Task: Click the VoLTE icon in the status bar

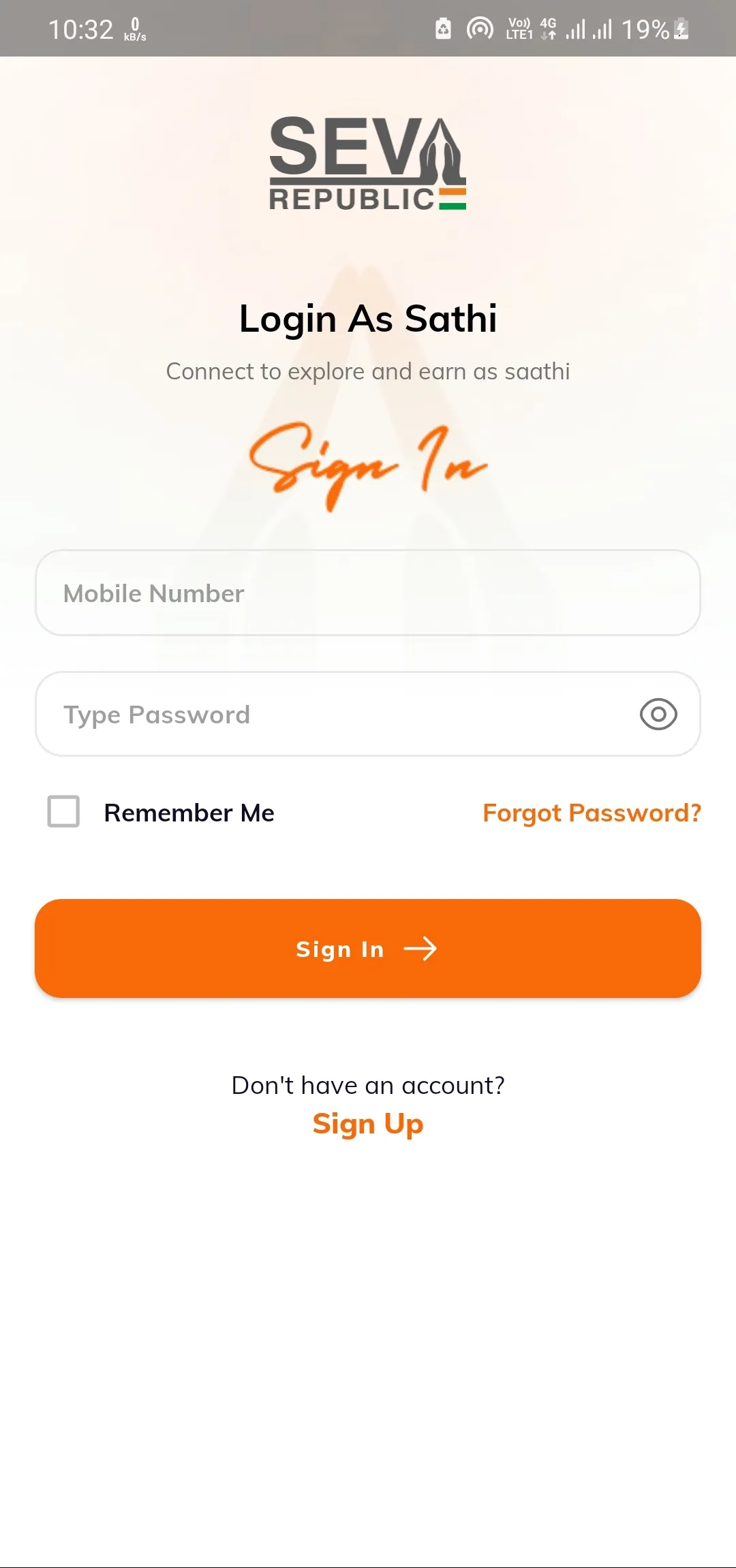Action: [x=519, y=29]
